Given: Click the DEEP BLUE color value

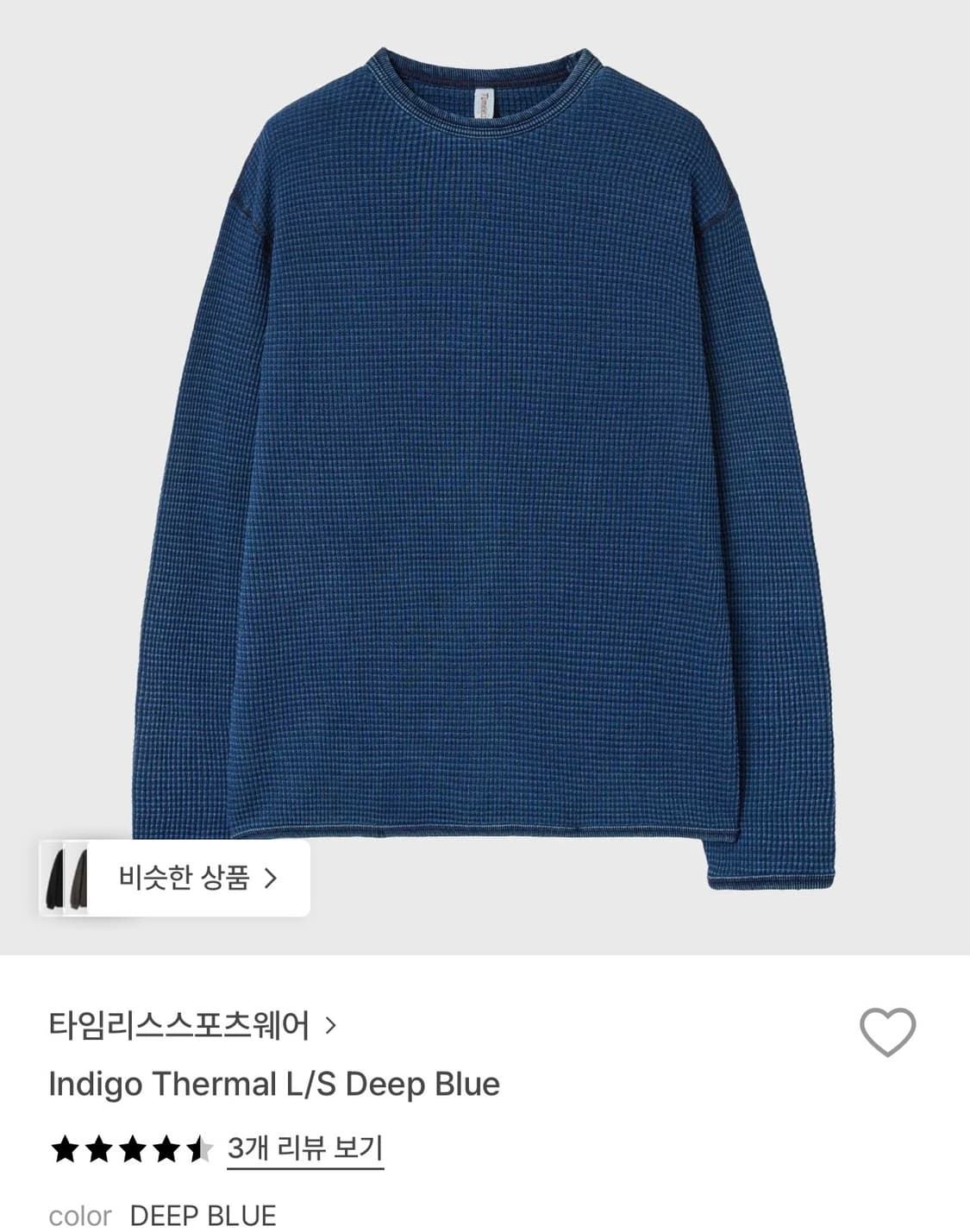Looking at the screenshot, I should click(203, 1216).
